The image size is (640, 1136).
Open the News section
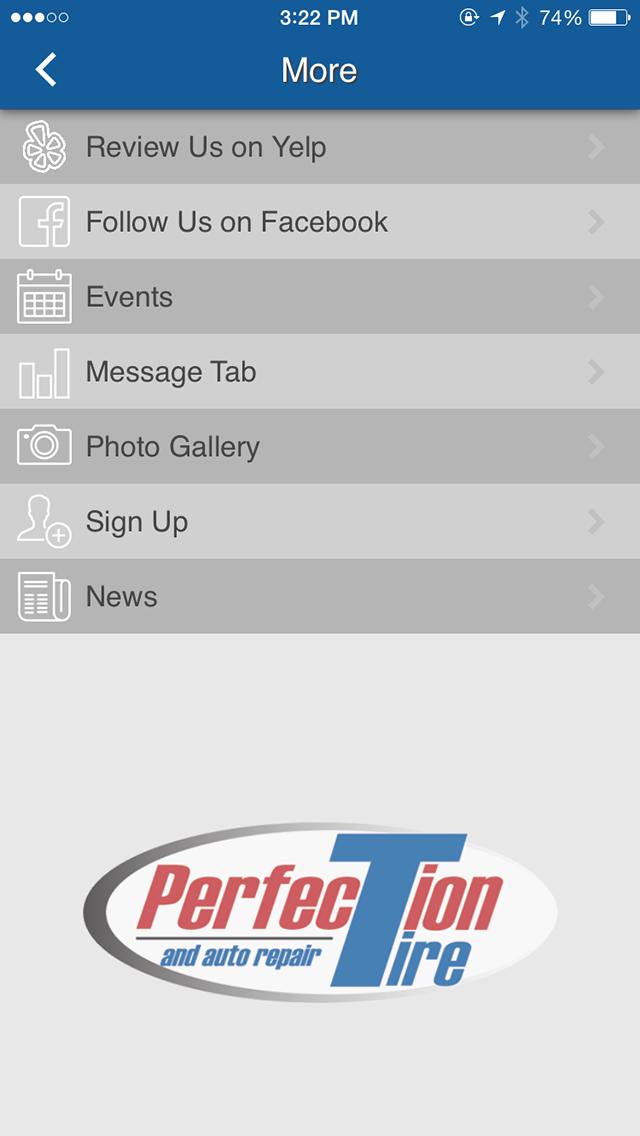(x=320, y=597)
